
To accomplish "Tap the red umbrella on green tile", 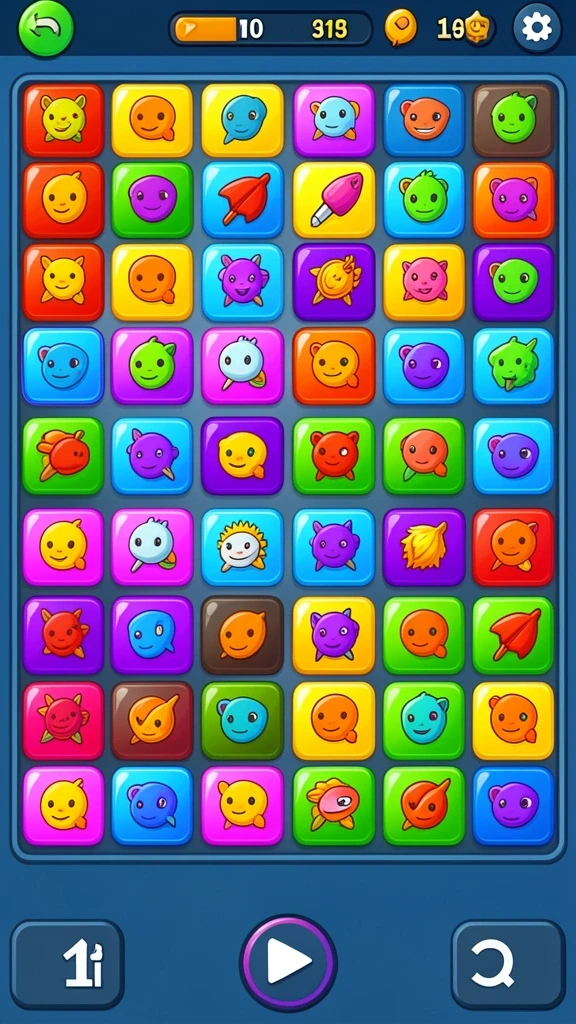I will 513,635.
